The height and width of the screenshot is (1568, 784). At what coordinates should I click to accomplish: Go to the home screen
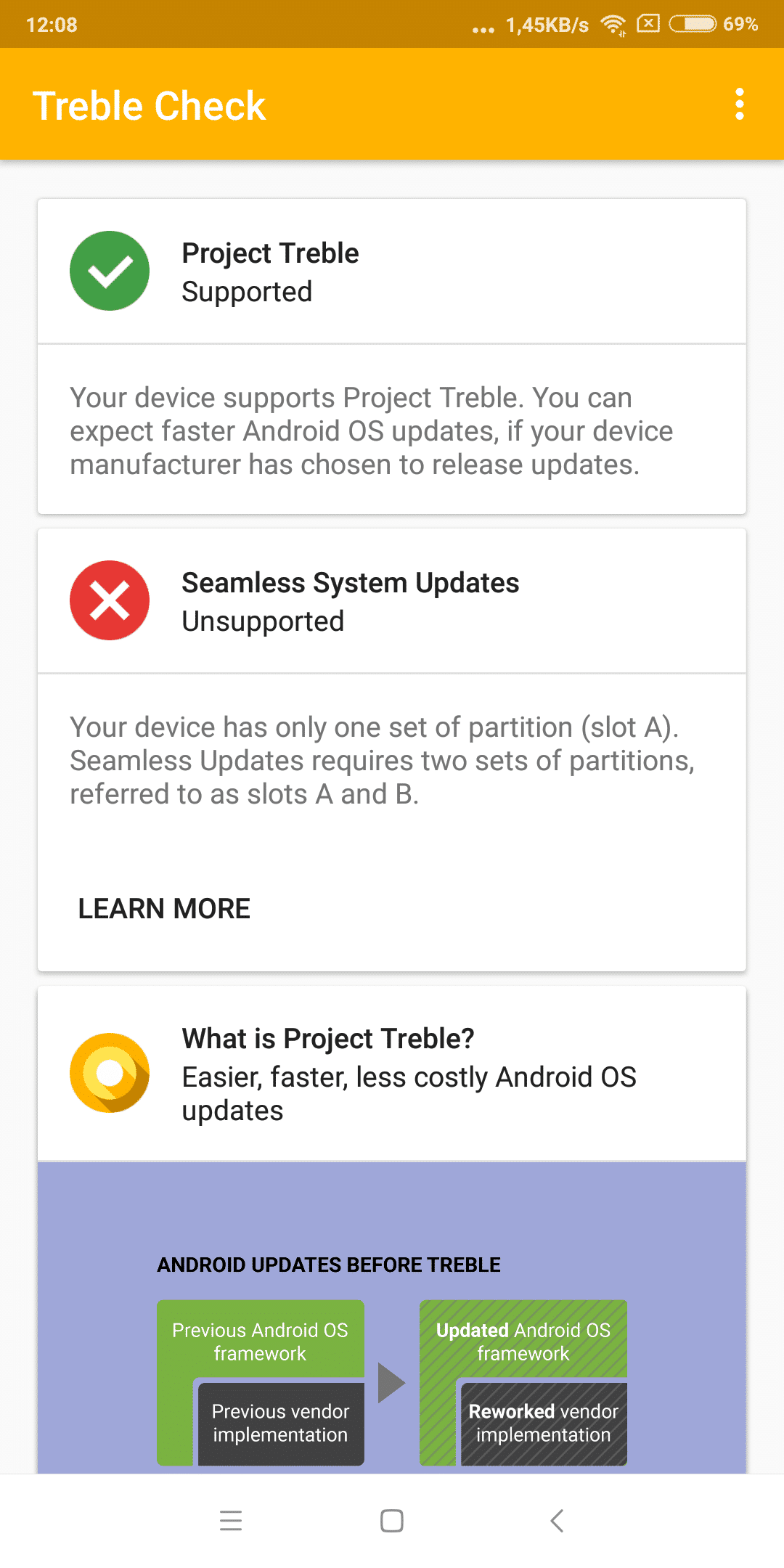[x=392, y=1520]
